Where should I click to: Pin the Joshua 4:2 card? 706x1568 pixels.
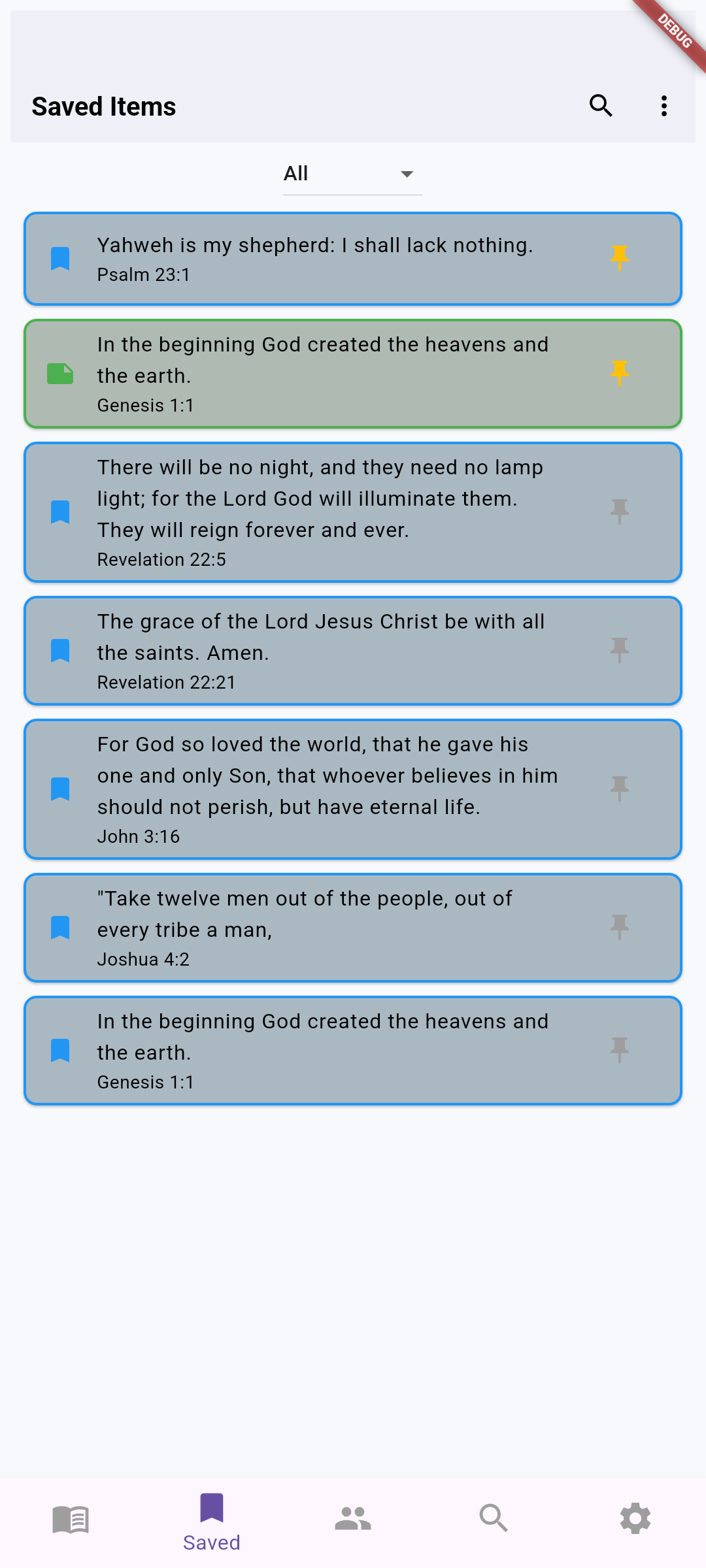tap(619, 927)
